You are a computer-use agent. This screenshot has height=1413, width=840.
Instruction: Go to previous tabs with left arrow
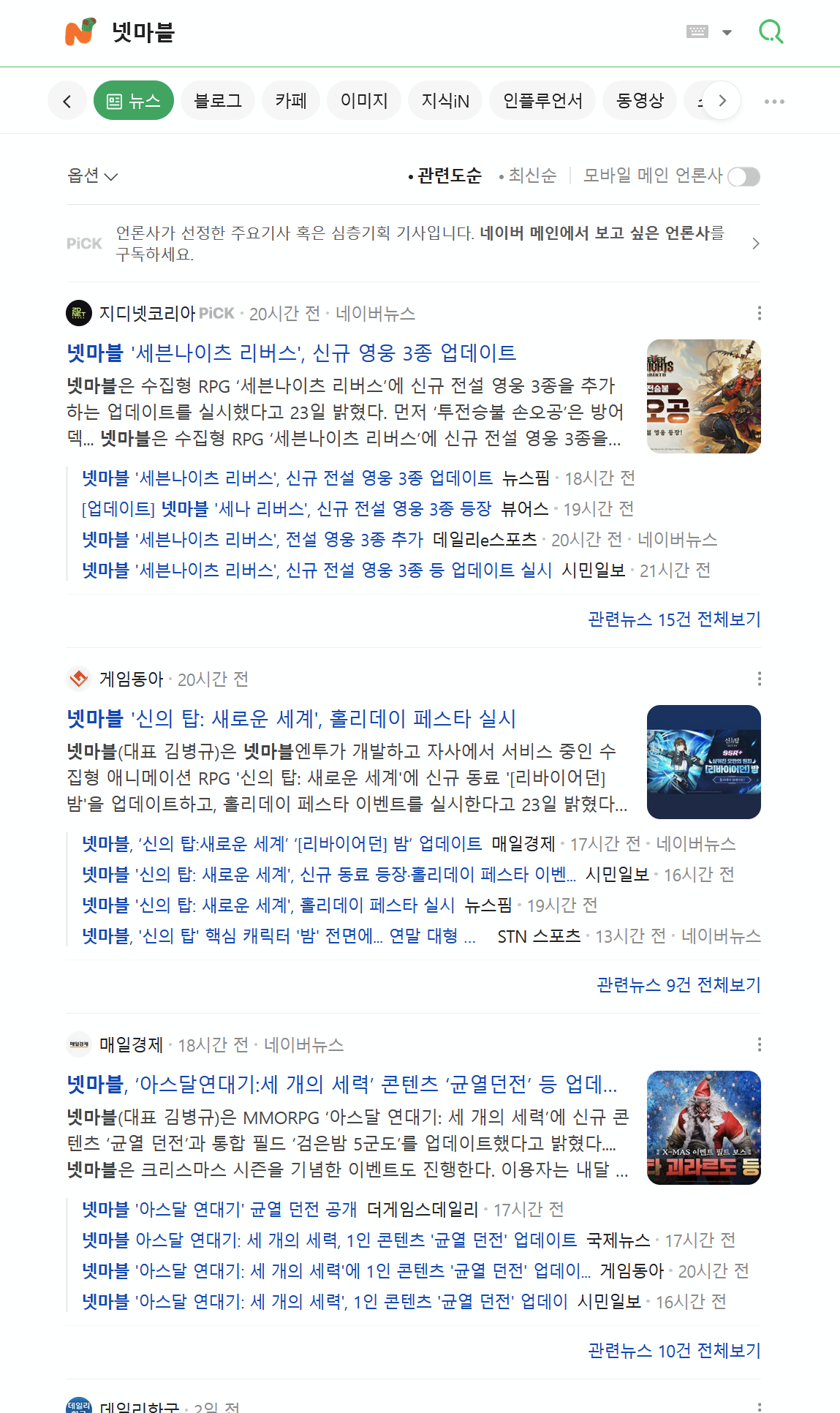(67, 101)
